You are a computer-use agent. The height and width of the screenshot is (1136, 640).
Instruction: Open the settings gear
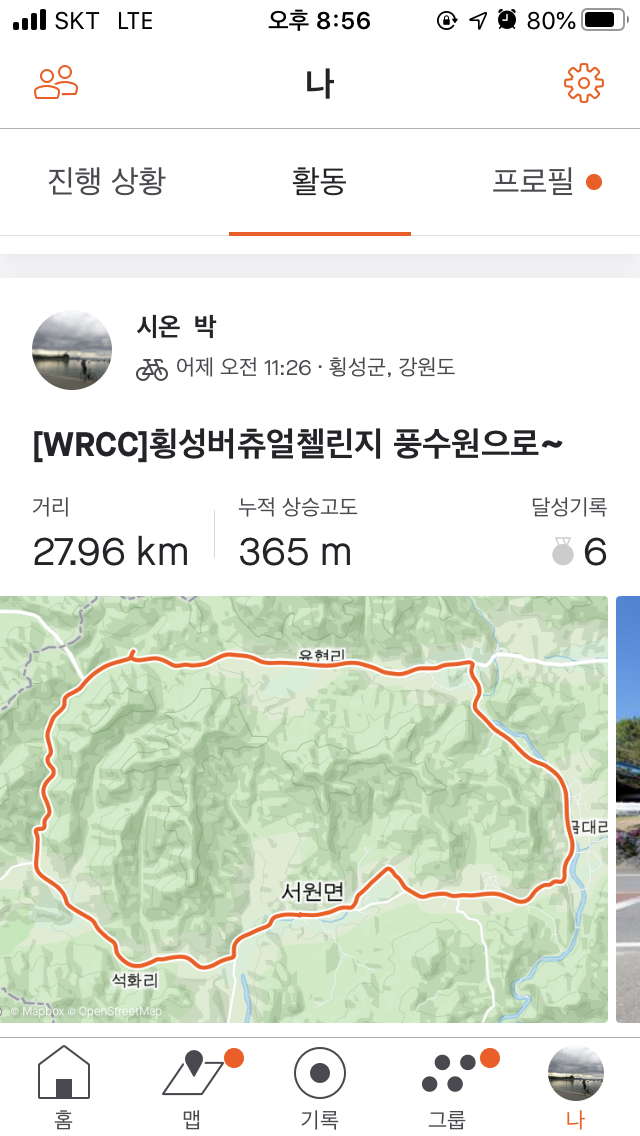[584, 83]
